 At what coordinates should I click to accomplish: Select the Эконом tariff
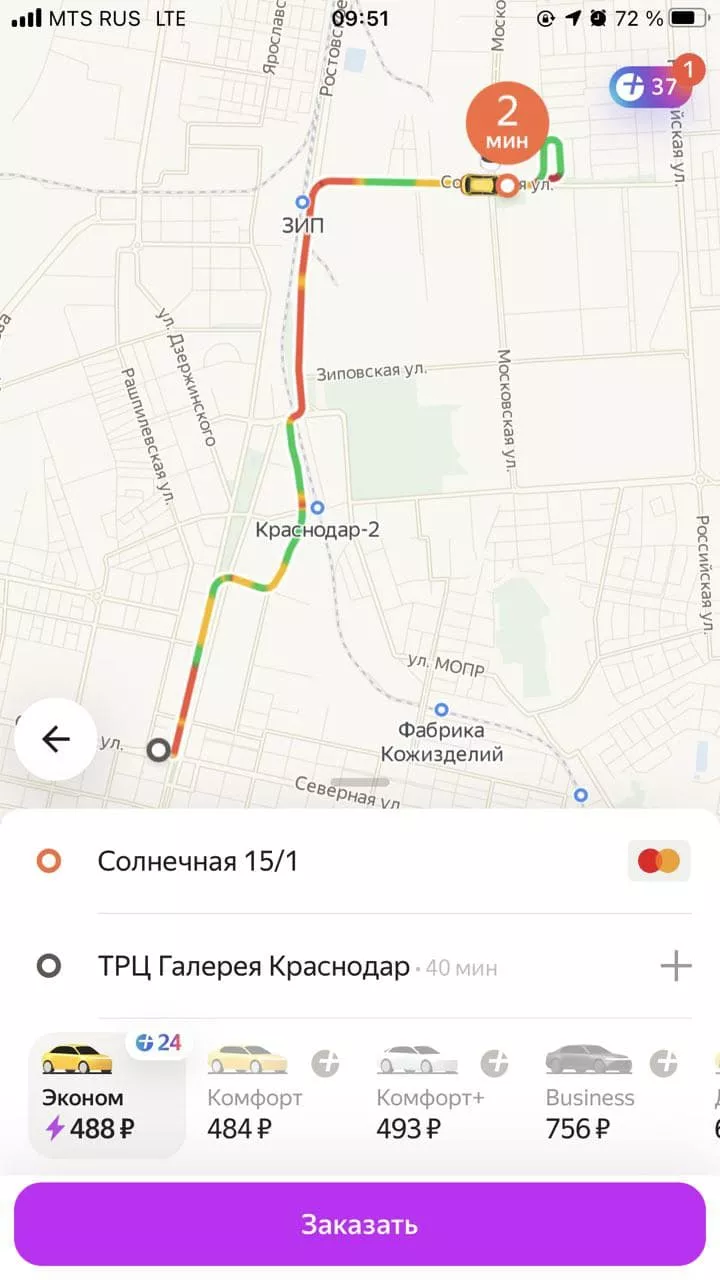pyautogui.click(x=106, y=1094)
